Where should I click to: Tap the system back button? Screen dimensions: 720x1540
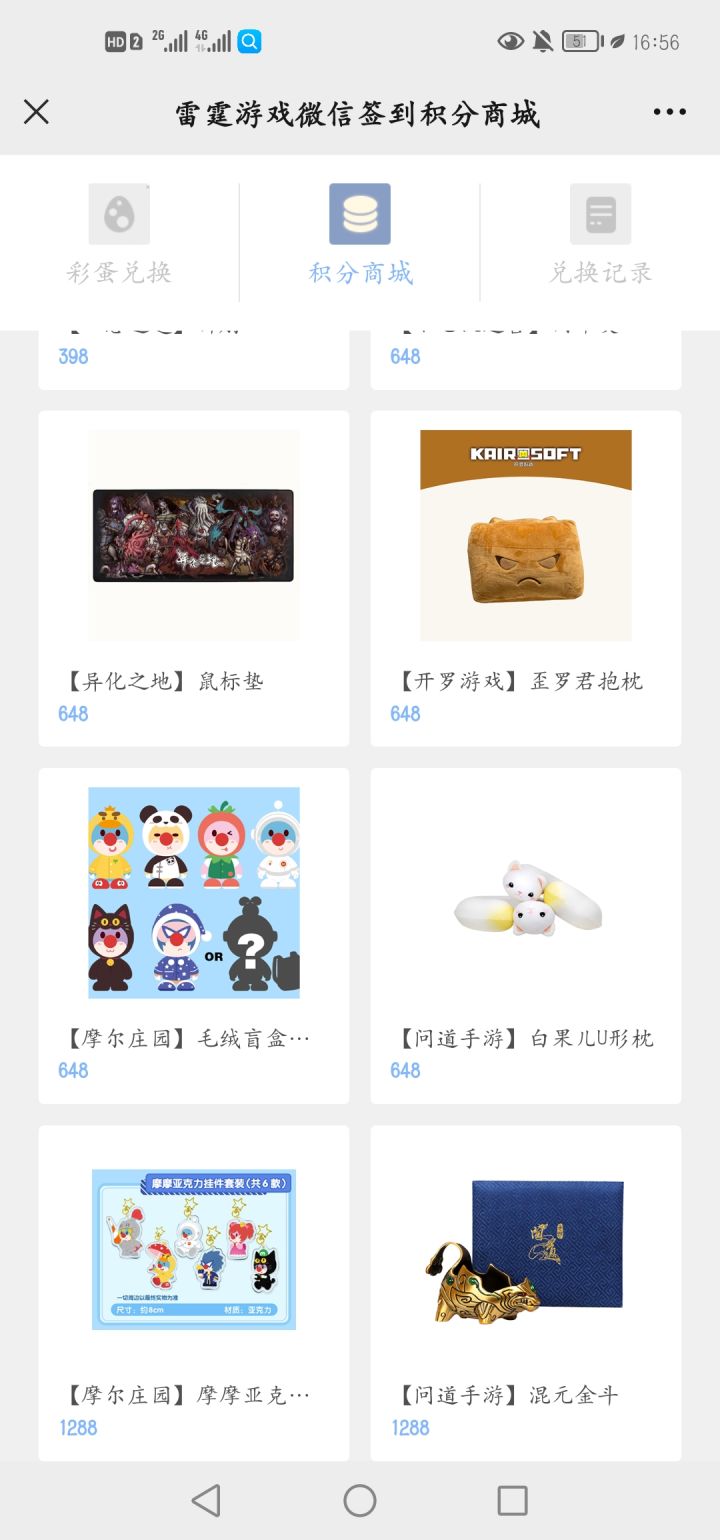coord(206,1500)
